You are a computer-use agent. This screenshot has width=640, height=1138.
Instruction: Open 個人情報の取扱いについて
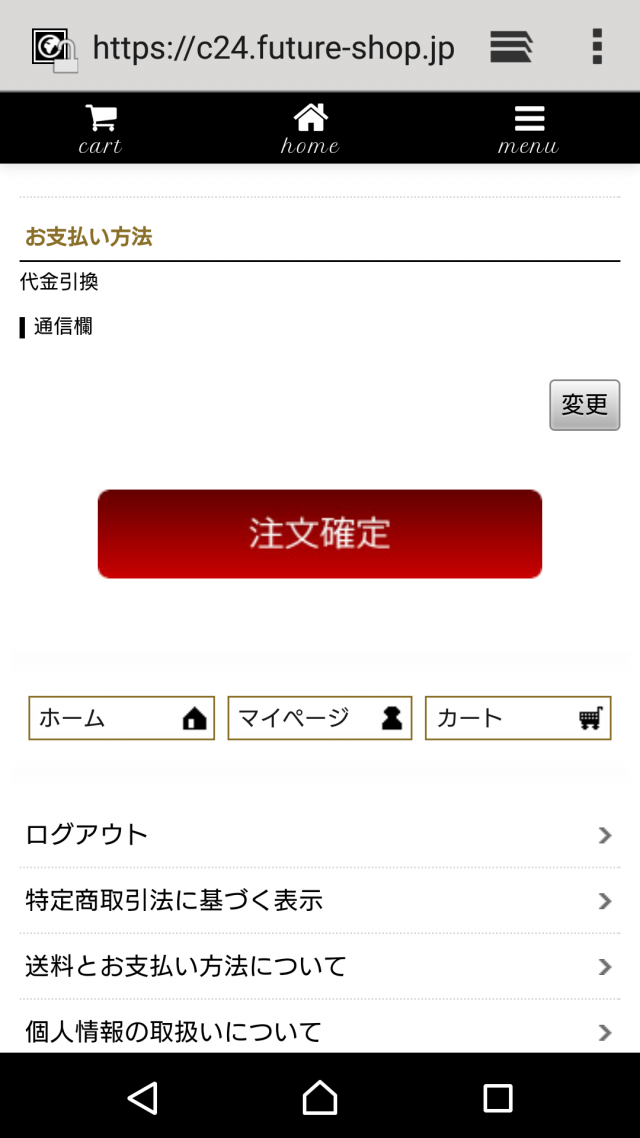320,1027
